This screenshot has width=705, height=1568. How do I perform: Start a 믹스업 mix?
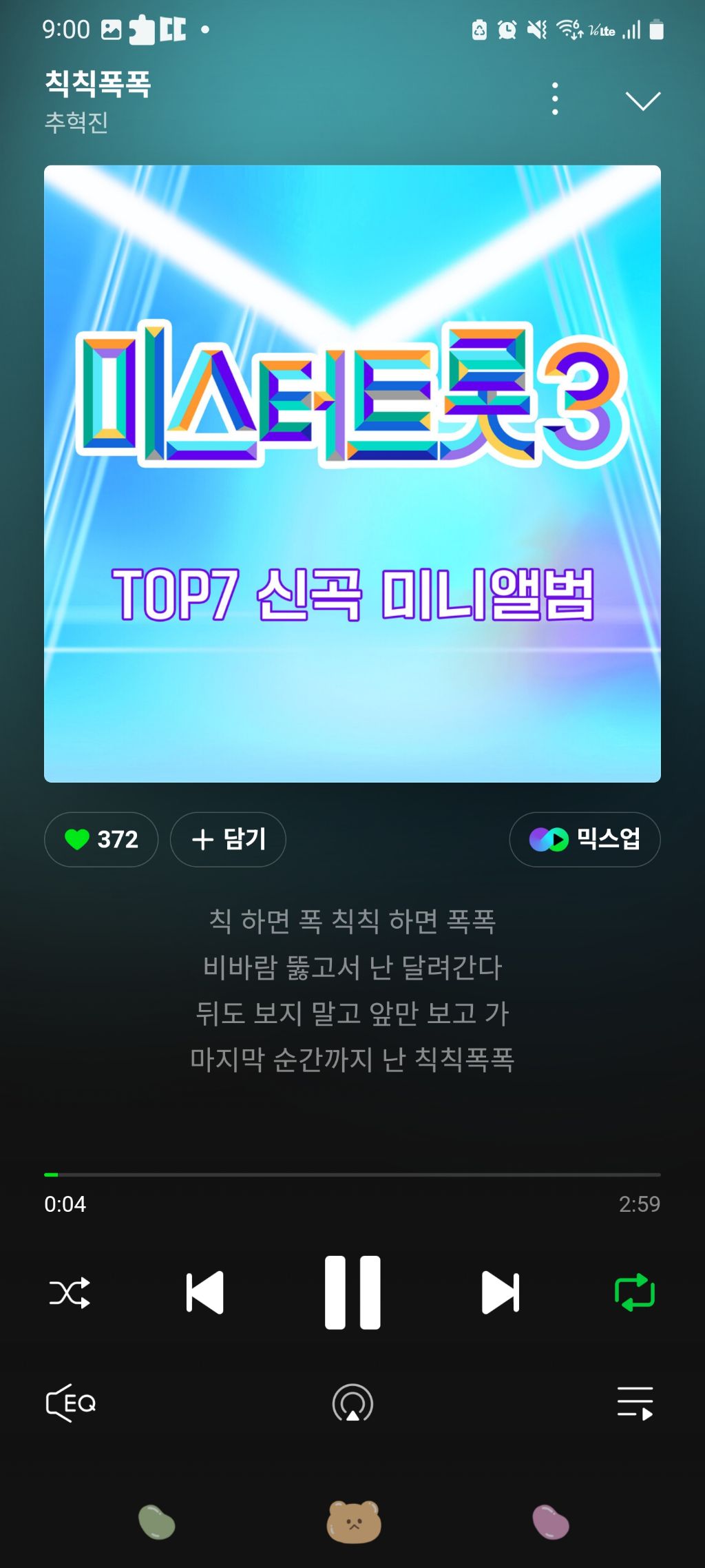pyautogui.click(x=585, y=839)
